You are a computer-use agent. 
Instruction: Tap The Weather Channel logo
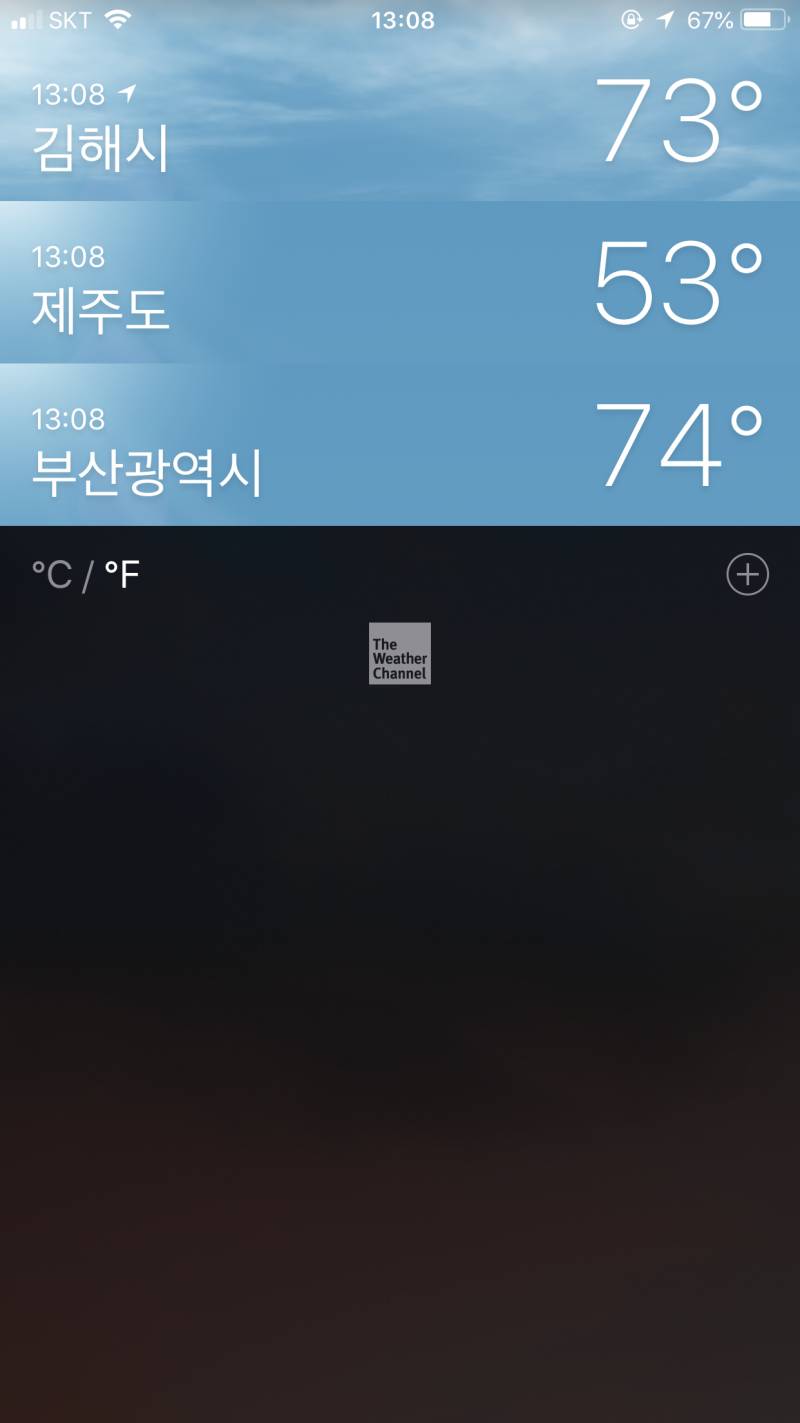(x=399, y=655)
